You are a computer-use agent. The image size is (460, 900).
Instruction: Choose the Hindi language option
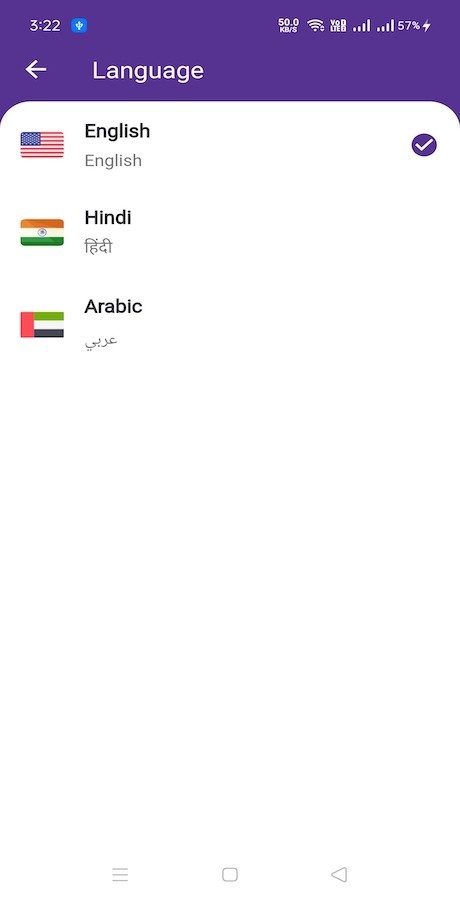coord(230,232)
